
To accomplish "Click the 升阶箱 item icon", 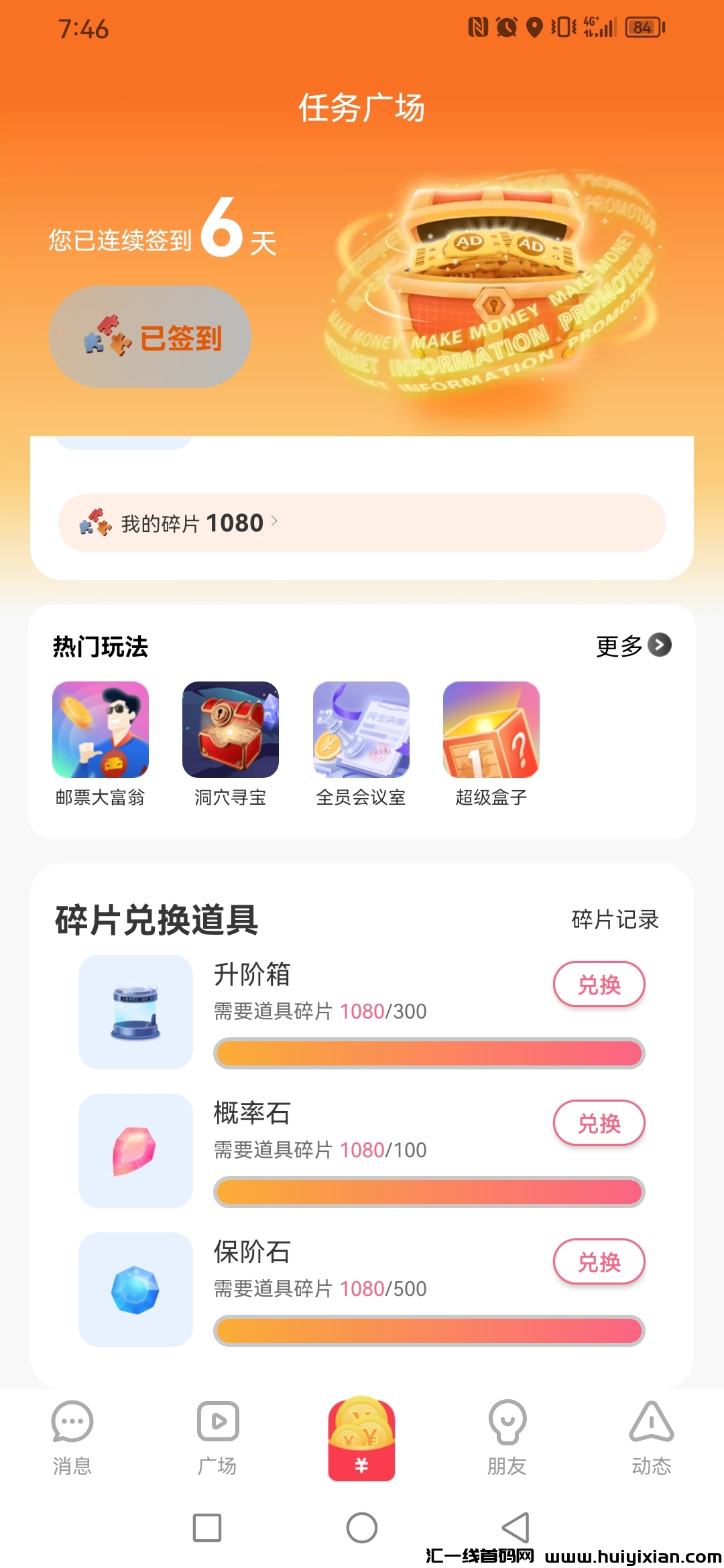I will pyautogui.click(x=135, y=1010).
